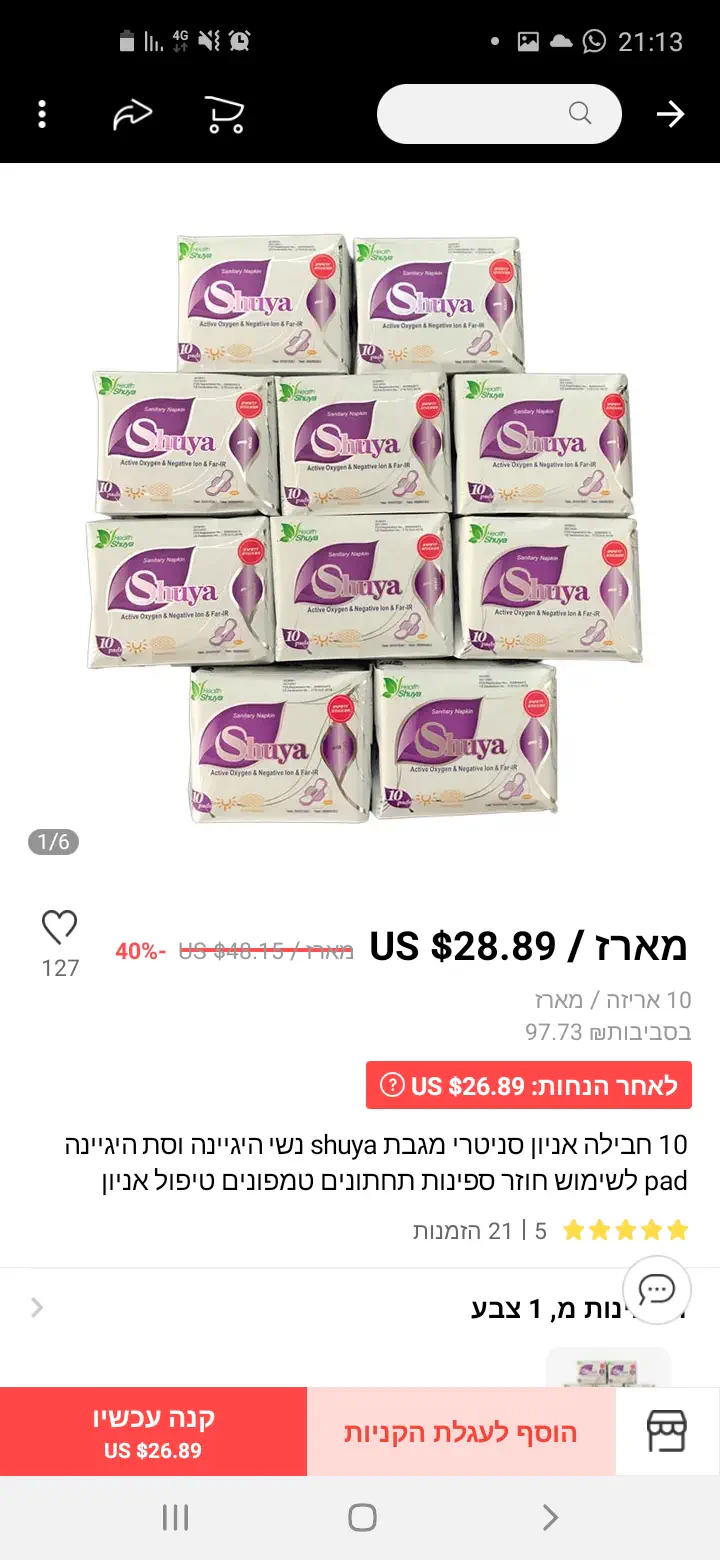The image size is (720, 1560).
Task: Tap the system home button
Action: pyautogui.click(x=362, y=1518)
